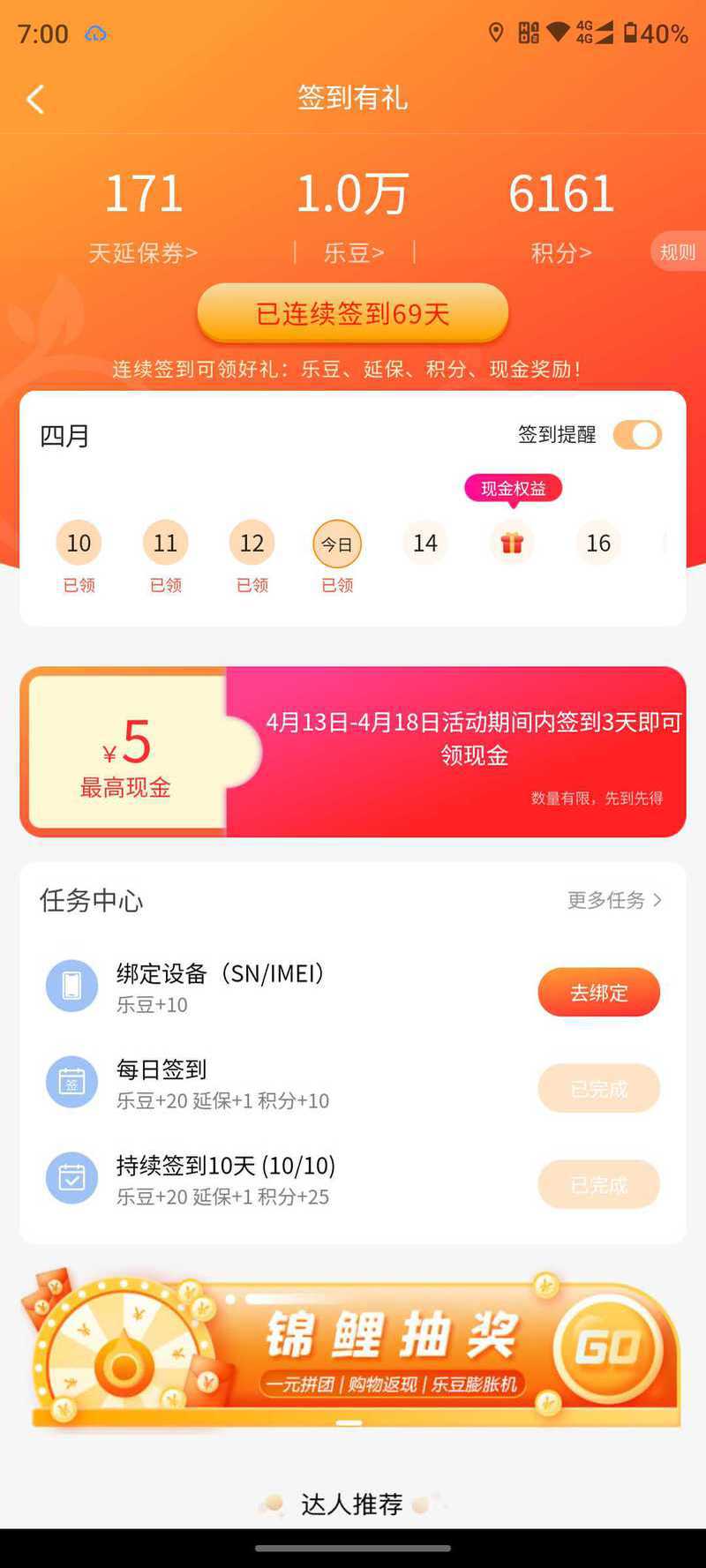This screenshot has height=1568, width=706.
Task: Open 更多任务 in task center
Action: [614, 900]
